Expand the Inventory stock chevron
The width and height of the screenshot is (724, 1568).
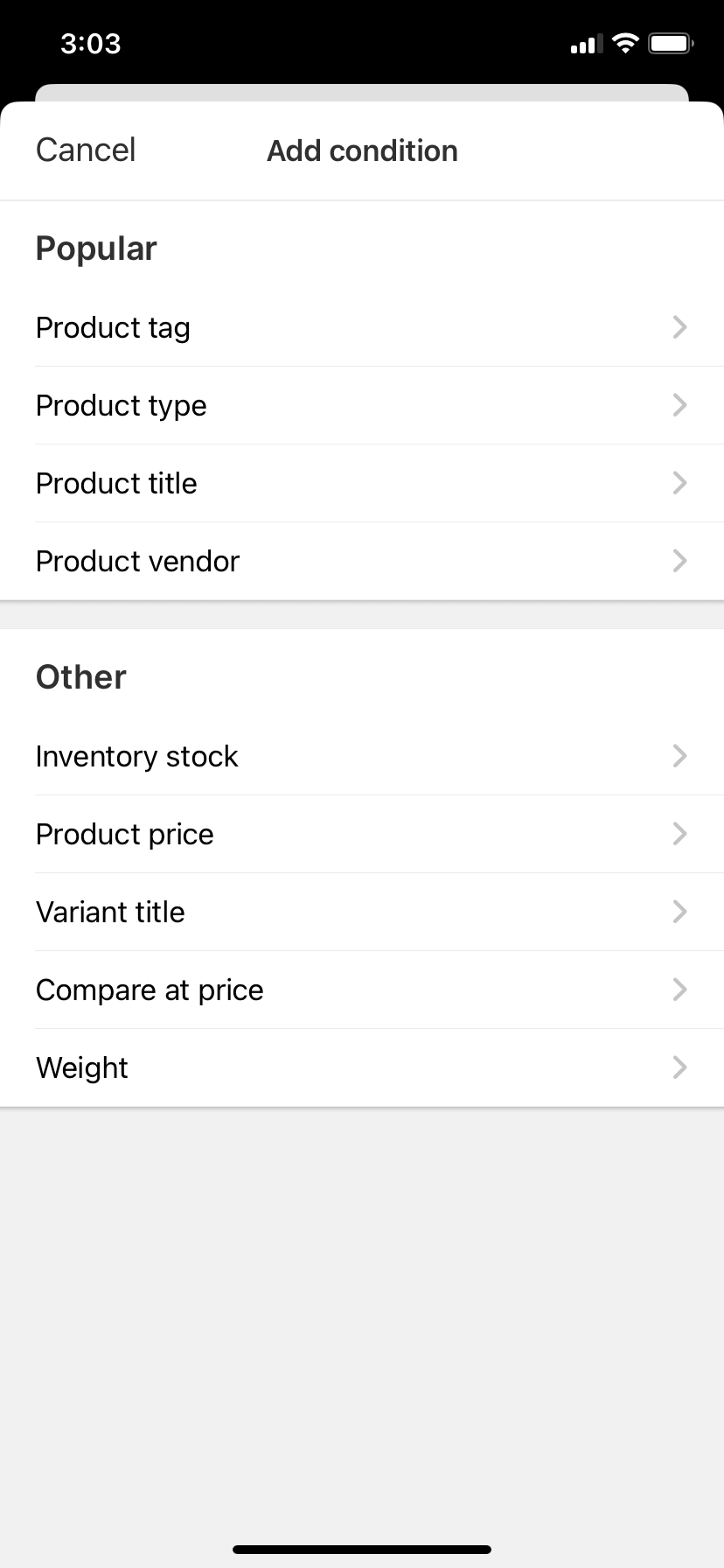pyautogui.click(x=679, y=756)
